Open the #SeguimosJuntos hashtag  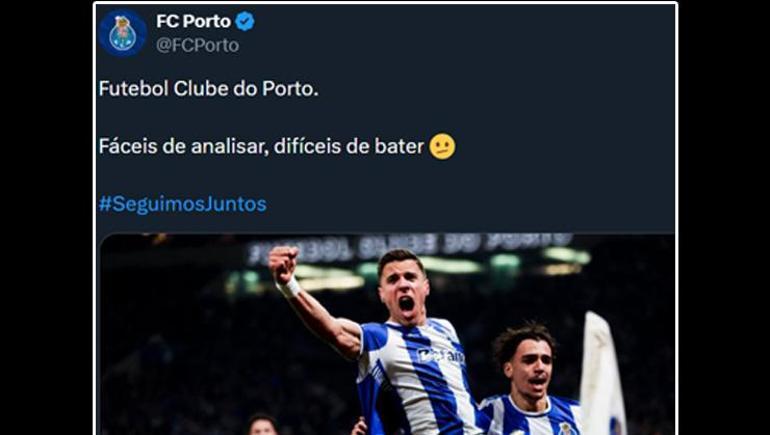pos(182,204)
